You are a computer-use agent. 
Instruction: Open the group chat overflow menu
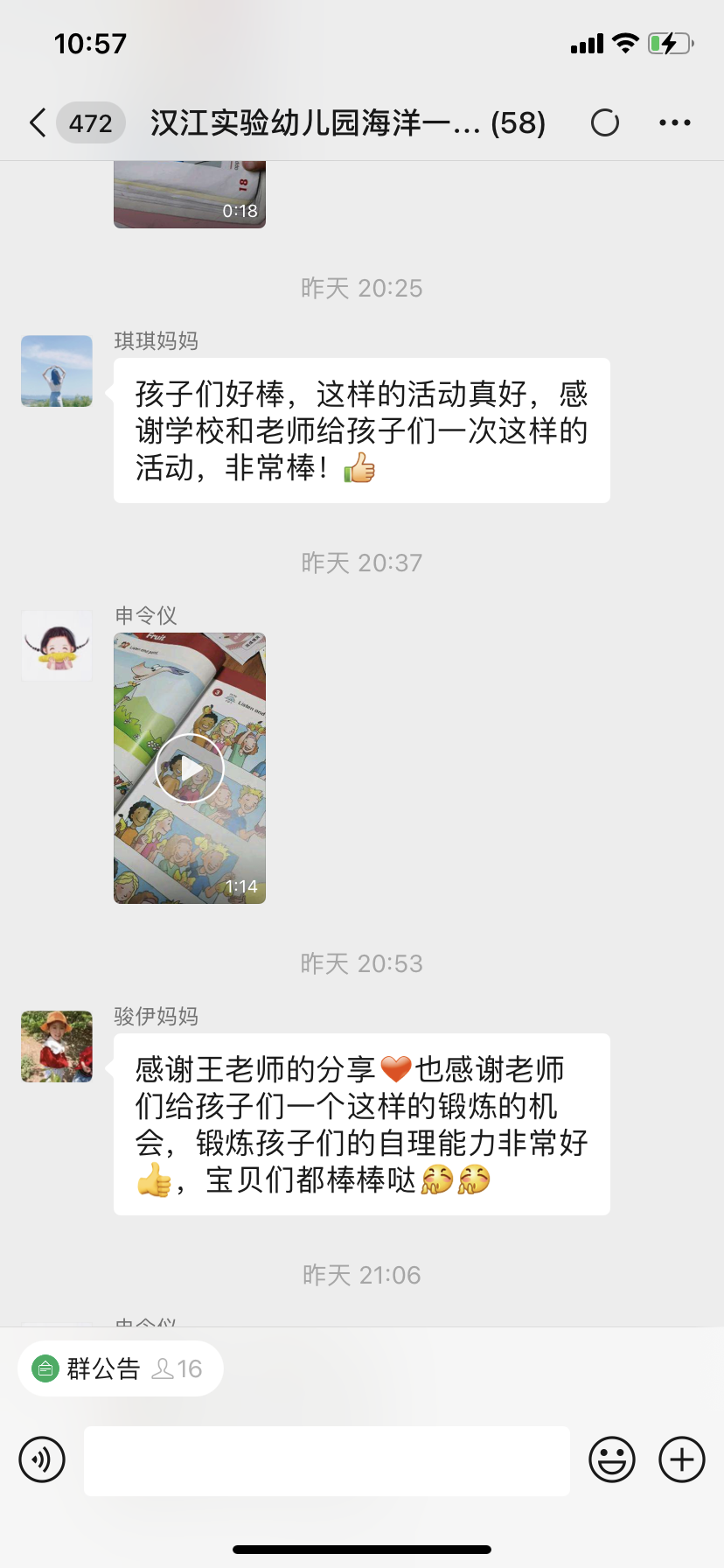coord(674,123)
